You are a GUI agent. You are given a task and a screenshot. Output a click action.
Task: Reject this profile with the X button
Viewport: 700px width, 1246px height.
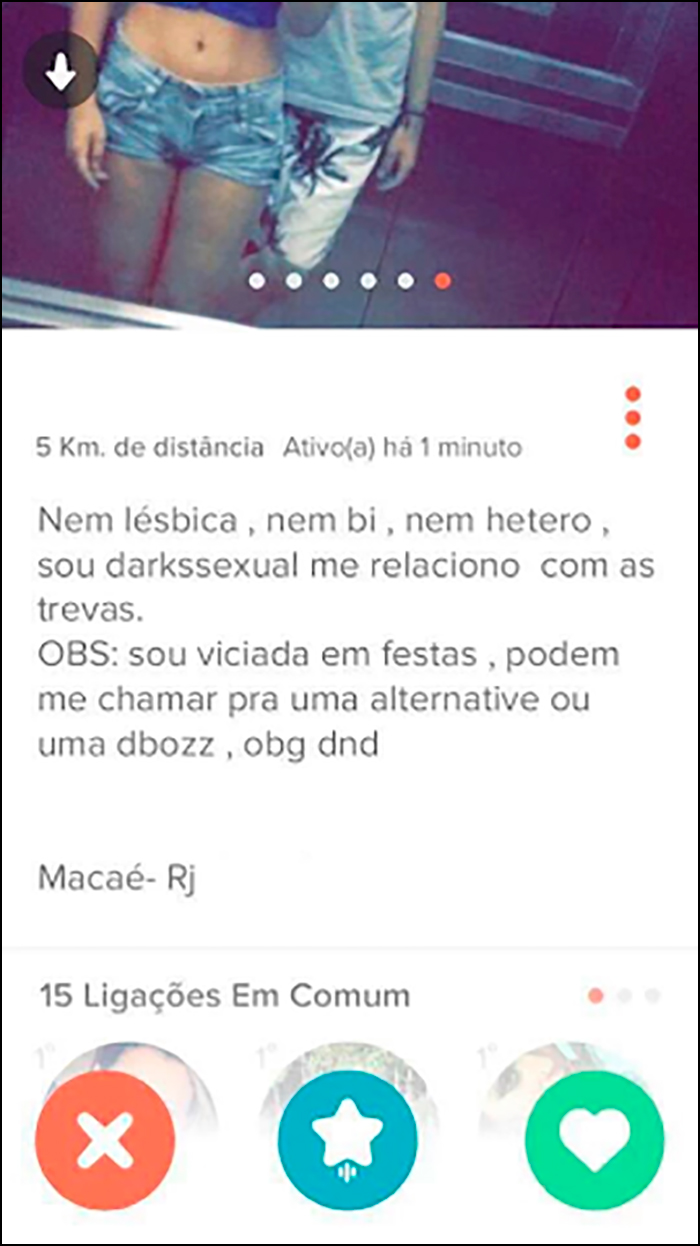tap(105, 1140)
